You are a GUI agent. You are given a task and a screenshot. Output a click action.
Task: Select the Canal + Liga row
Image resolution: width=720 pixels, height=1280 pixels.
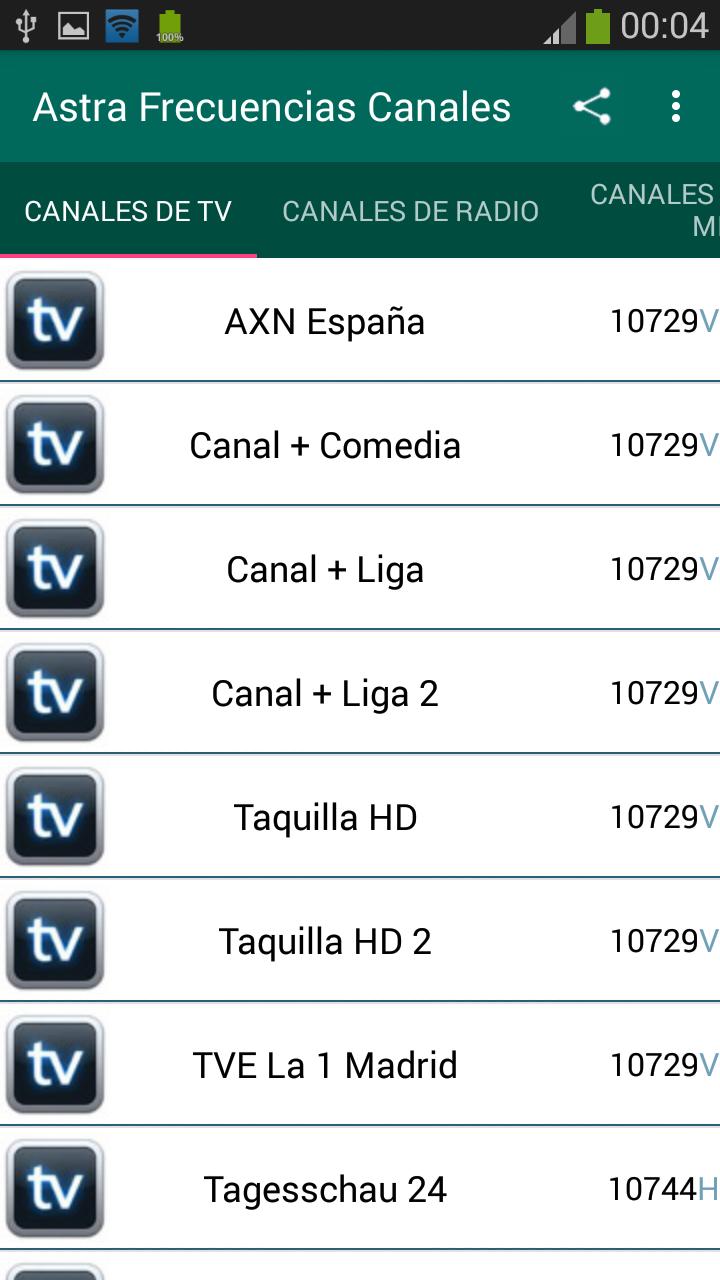point(360,568)
